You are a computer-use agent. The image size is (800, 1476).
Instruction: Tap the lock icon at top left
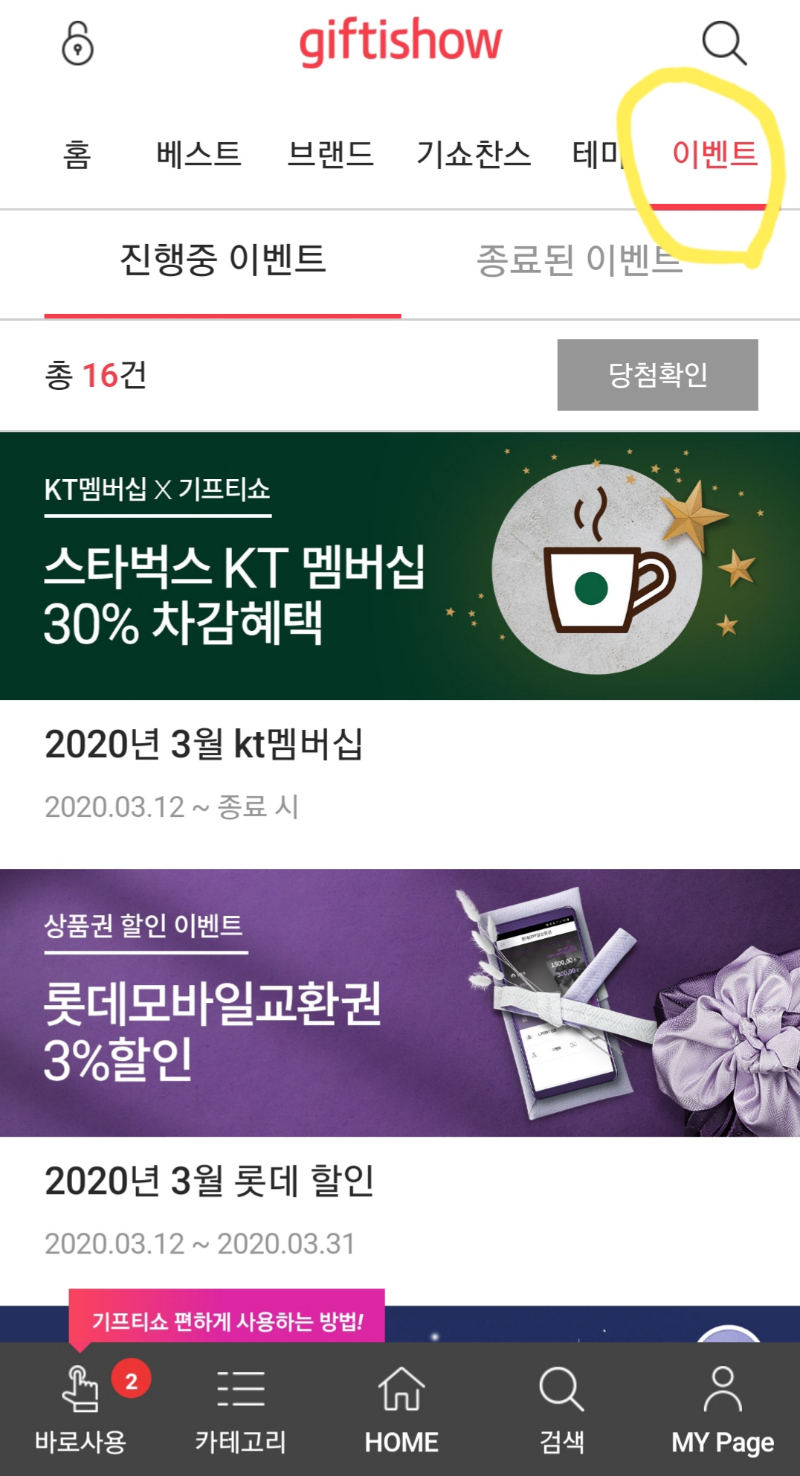coord(78,44)
